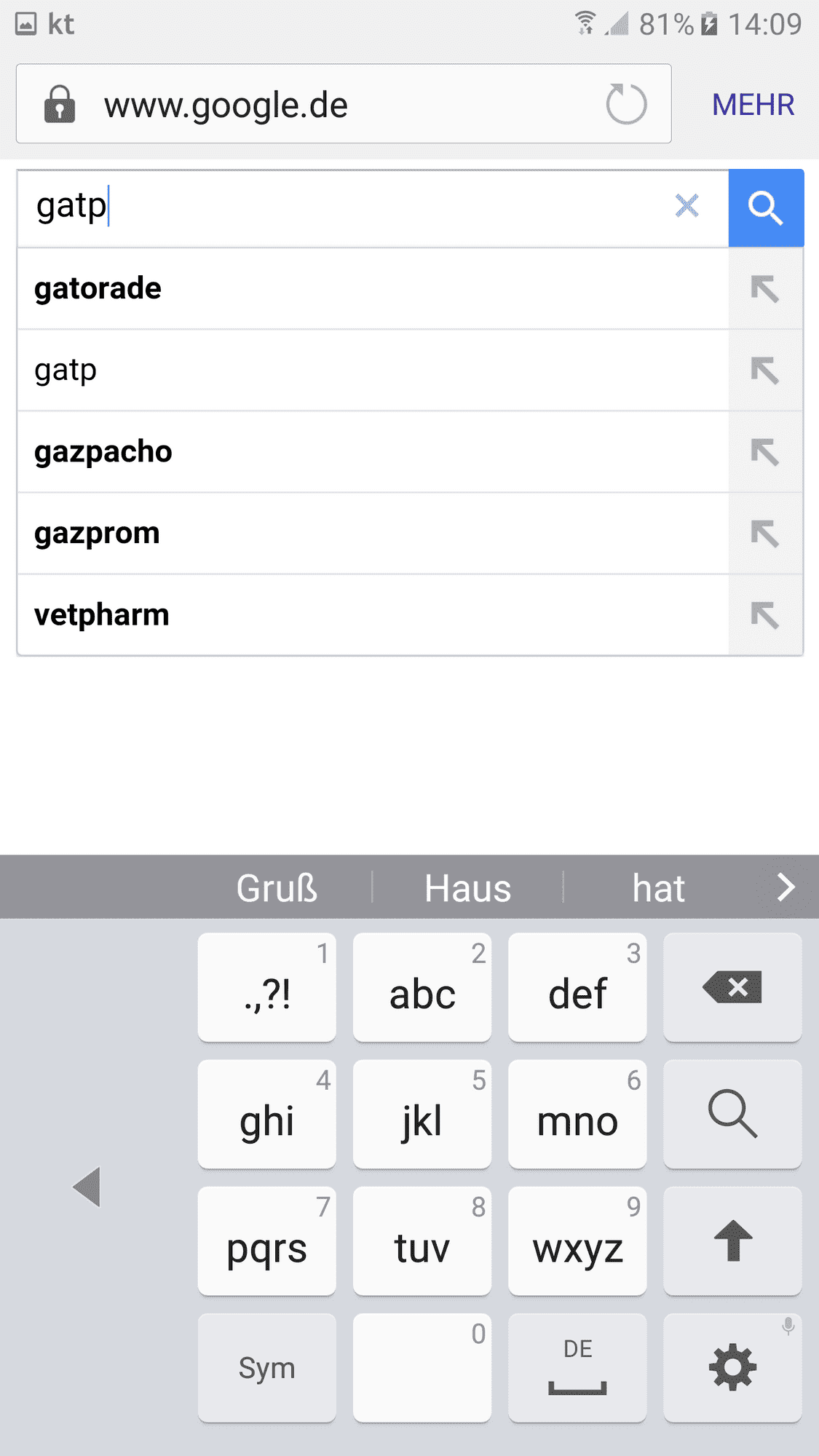The height and width of the screenshot is (1456, 819).
Task: Choose the gazpacho suggestion
Action: coord(364,452)
